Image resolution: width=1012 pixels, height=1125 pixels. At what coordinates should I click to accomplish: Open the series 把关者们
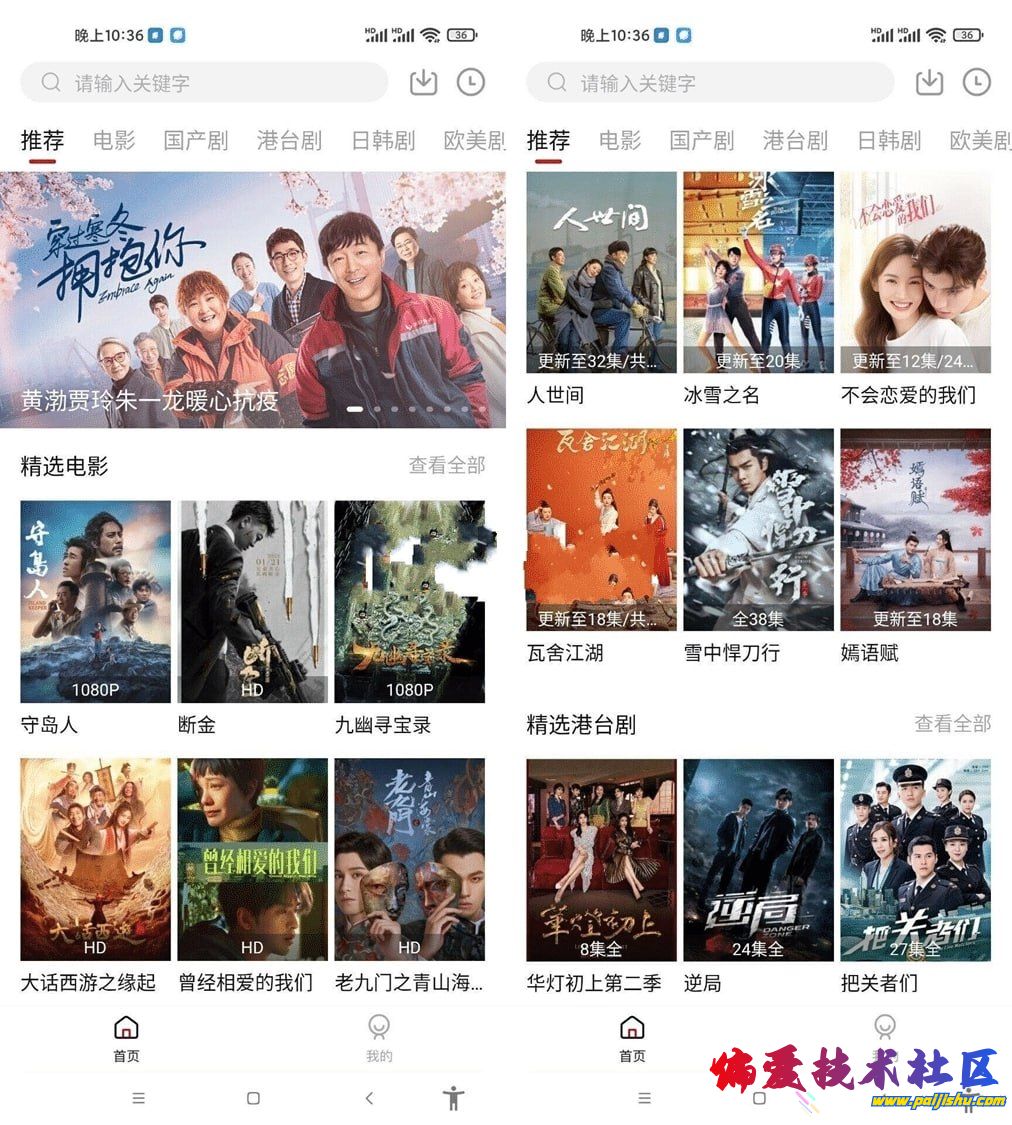915,858
